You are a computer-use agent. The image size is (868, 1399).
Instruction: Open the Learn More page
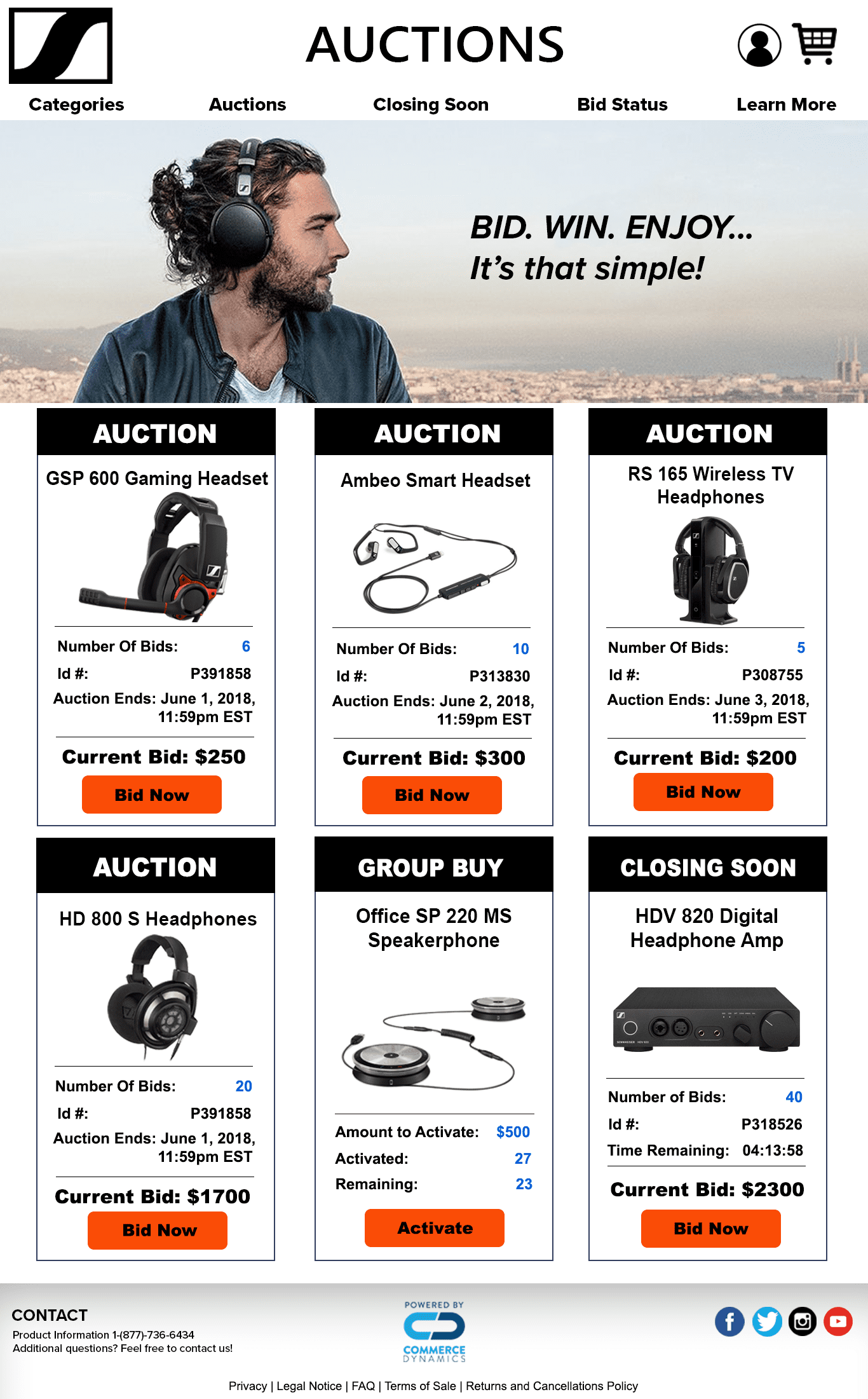(x=786, y=104)
